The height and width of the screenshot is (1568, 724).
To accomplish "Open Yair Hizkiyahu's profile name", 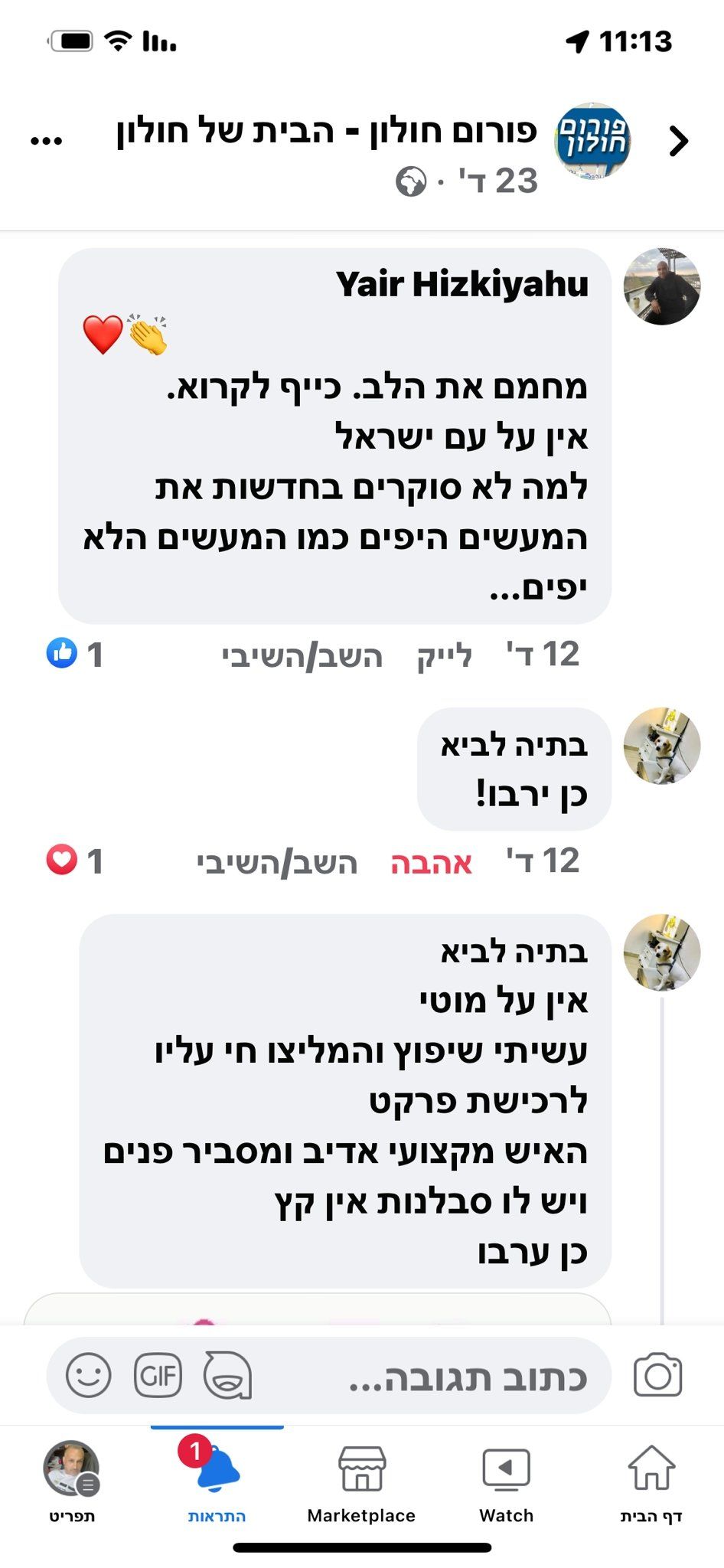I will [x=462, y=284].
